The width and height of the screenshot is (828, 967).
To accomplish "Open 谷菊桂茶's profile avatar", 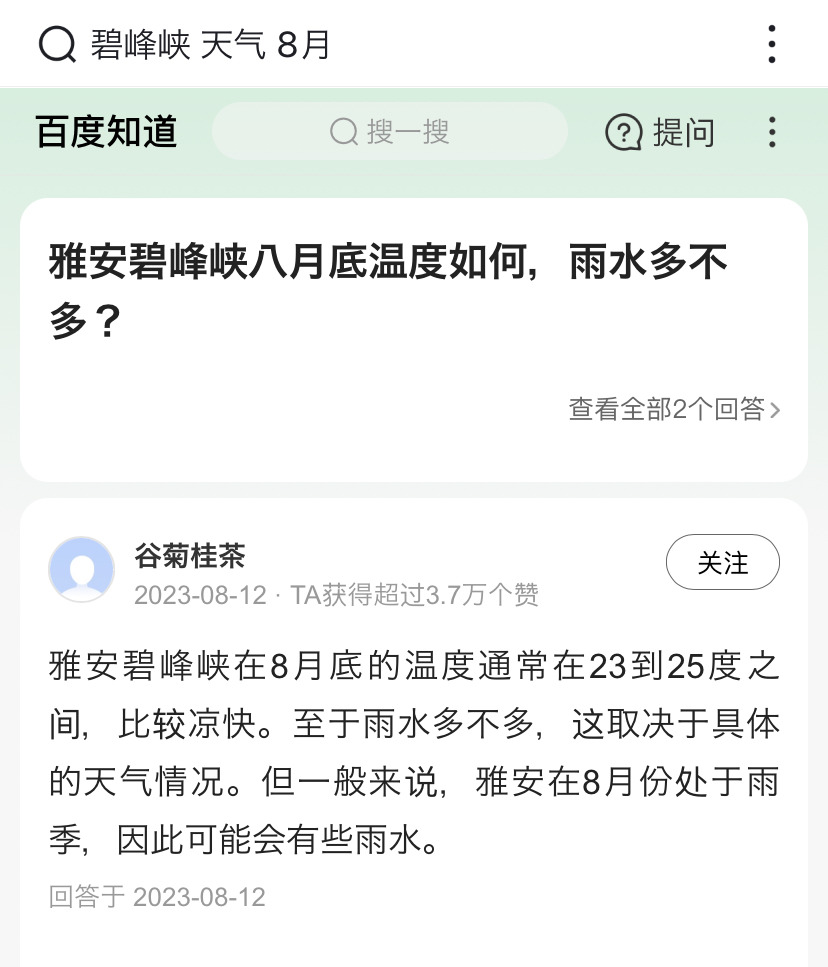I will (82, 569).
